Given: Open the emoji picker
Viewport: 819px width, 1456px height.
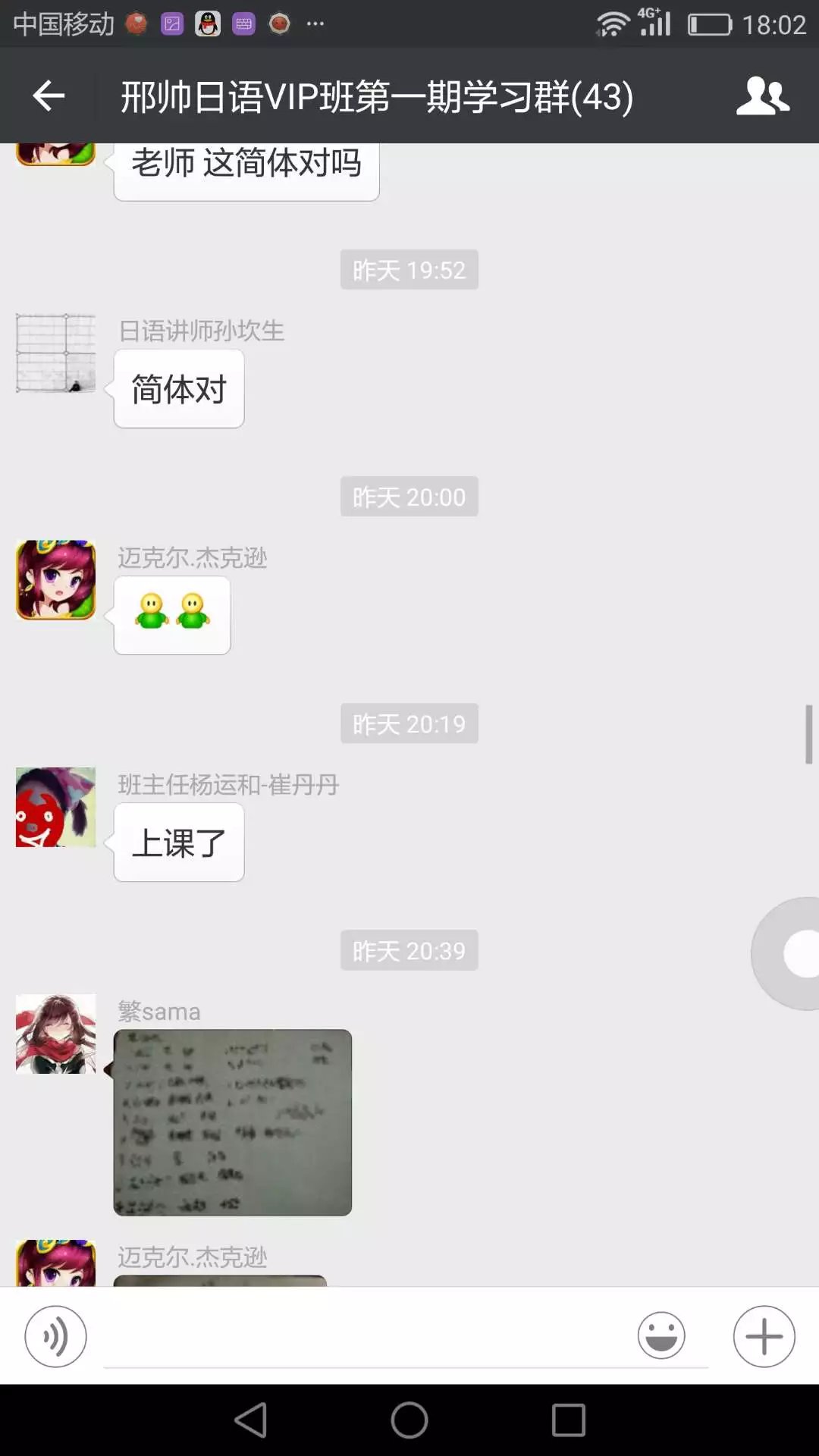Looking at the screenshot, I should point(661,1336).
